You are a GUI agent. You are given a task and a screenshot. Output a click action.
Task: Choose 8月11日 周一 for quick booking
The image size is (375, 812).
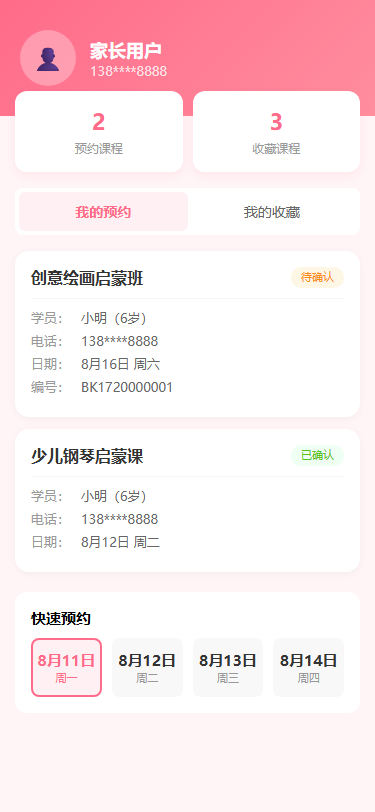click(66, 668)
